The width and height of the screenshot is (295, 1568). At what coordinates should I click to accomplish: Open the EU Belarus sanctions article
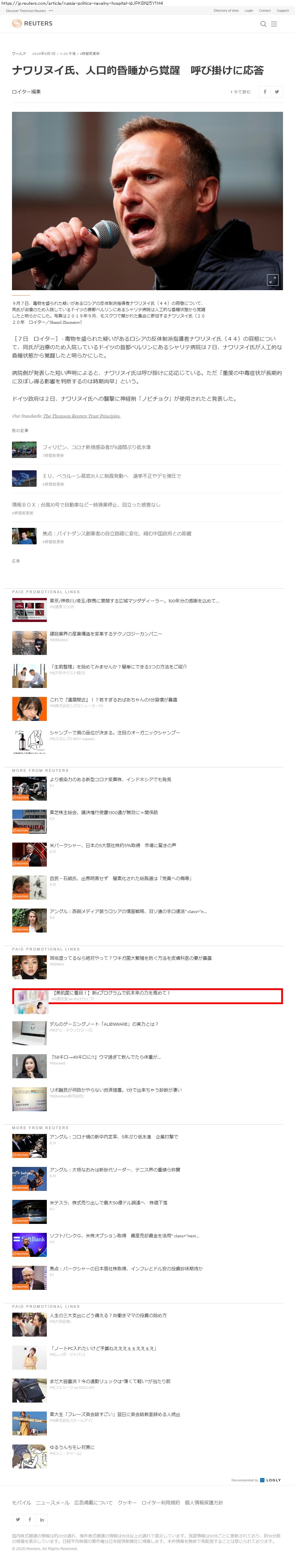tap(112, 476)
